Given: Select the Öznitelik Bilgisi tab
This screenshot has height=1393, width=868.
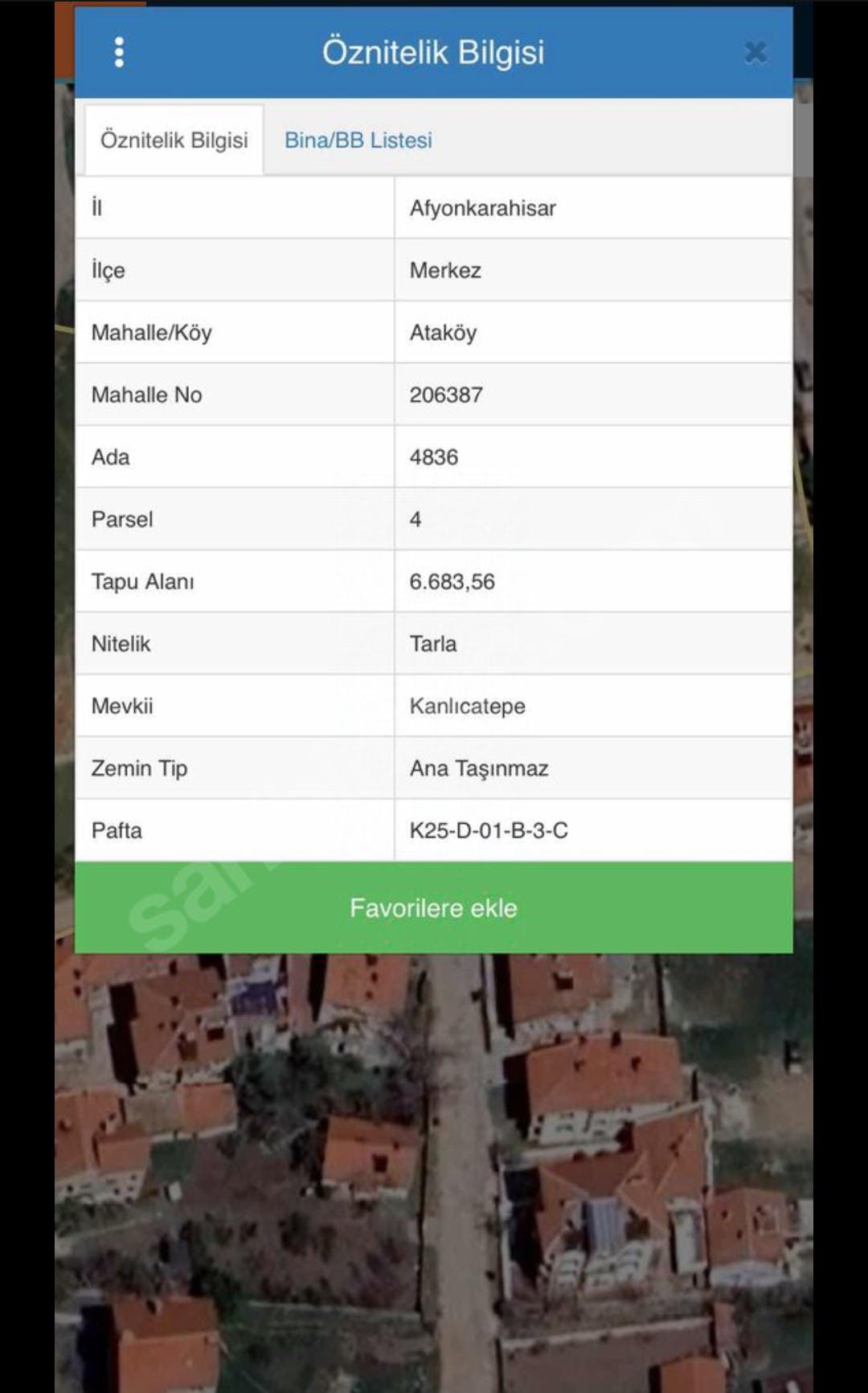Looking at the screenshot, I should point(174,140).
